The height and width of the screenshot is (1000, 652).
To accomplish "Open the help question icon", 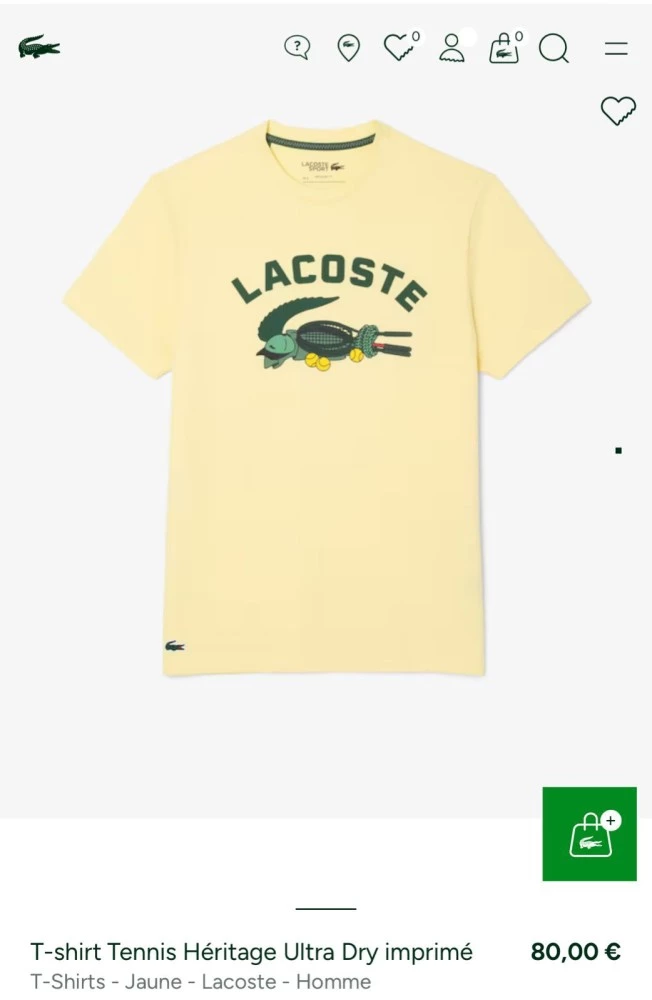I will point(297,47).
